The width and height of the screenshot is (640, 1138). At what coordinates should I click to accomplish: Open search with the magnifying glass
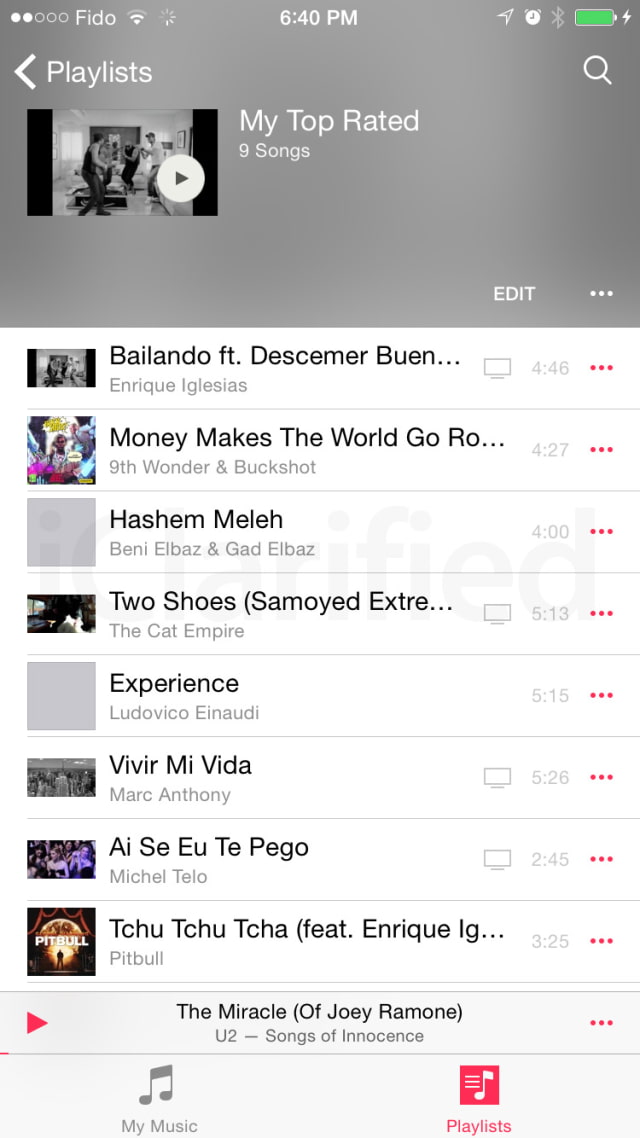pyautogui.click(x=597, y=70)
